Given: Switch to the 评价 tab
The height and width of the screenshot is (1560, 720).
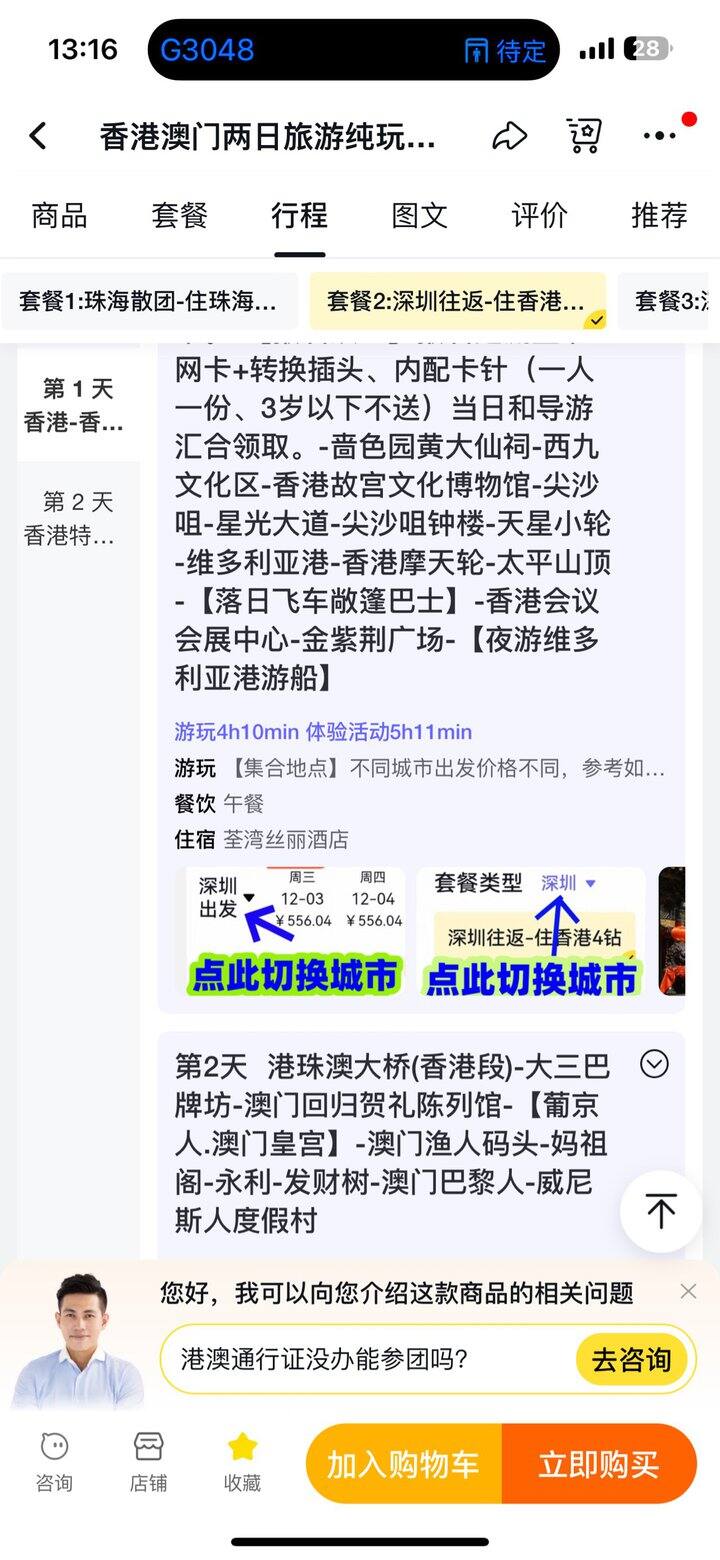Looking at the screenshot, I should 539,215.
